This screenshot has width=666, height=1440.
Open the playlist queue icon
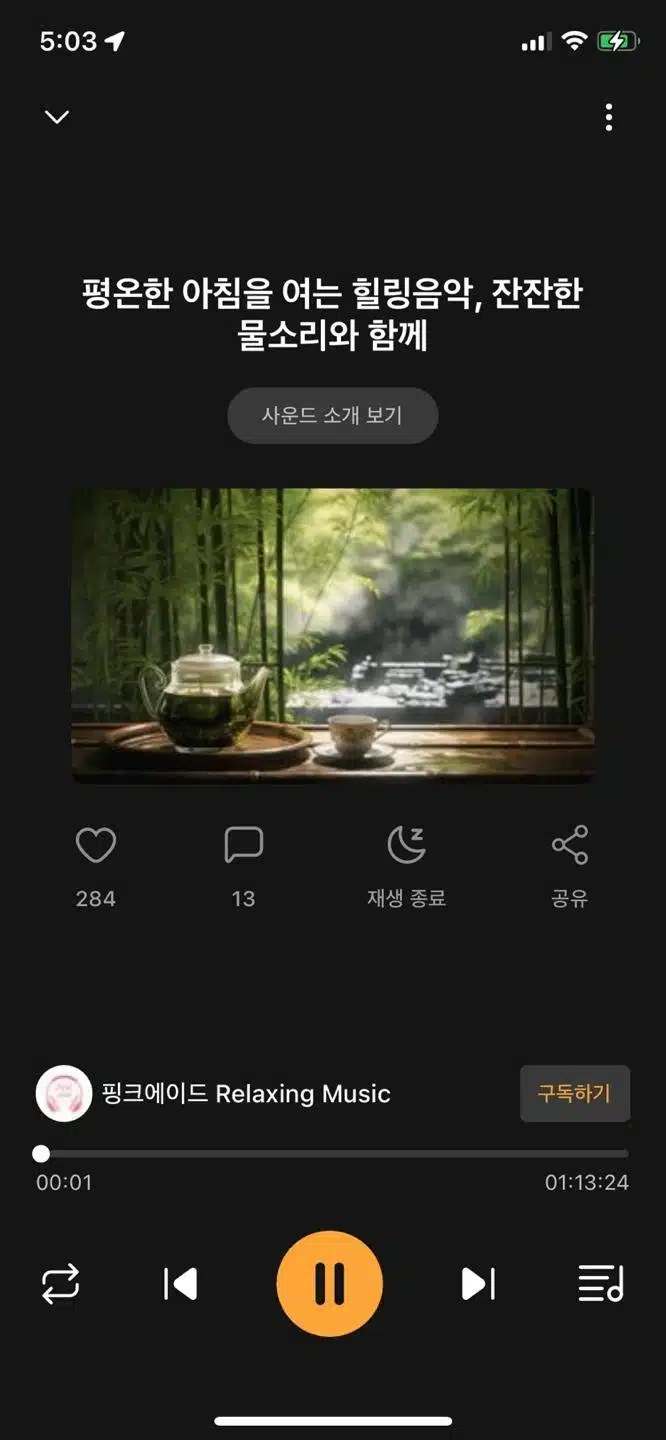coord(601,1284)
